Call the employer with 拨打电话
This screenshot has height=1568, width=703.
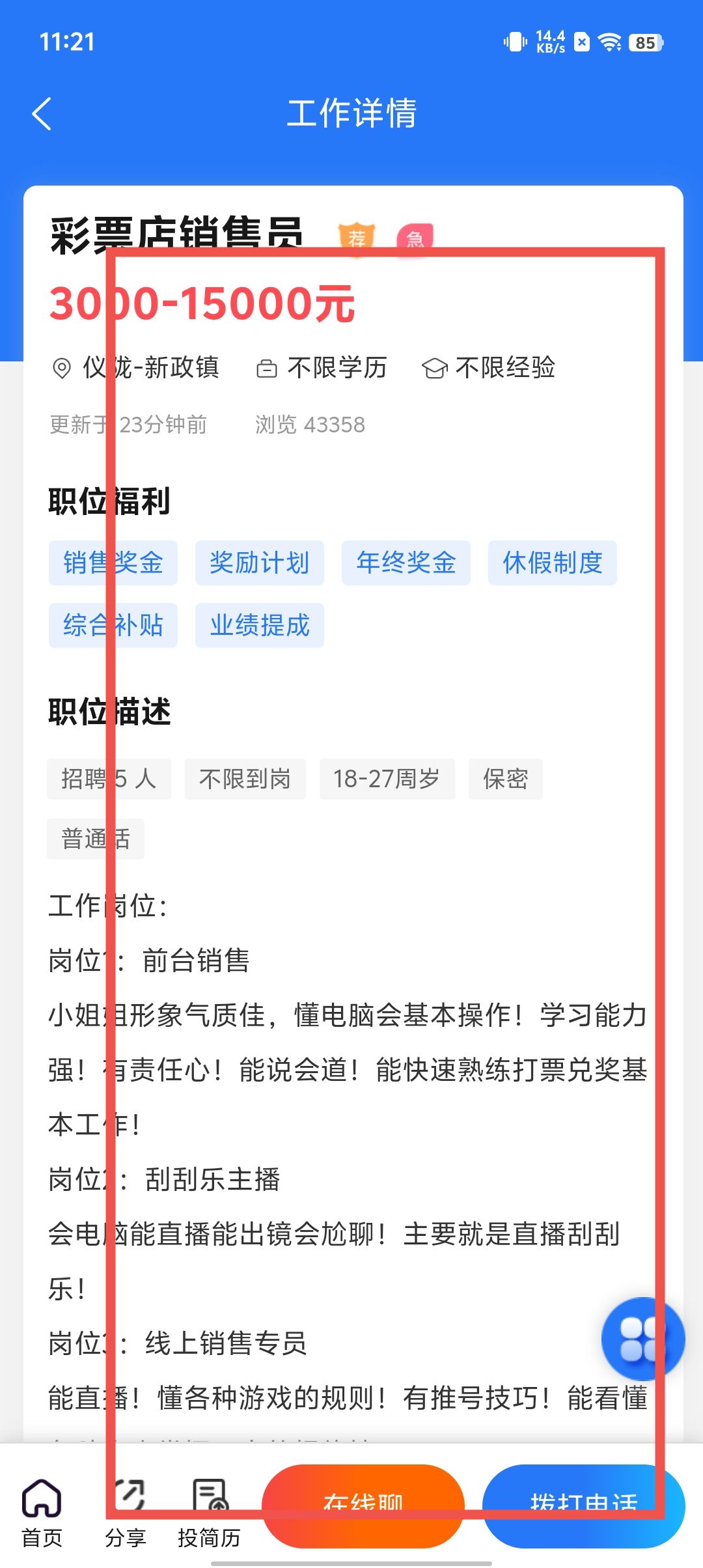(583, 1505)
